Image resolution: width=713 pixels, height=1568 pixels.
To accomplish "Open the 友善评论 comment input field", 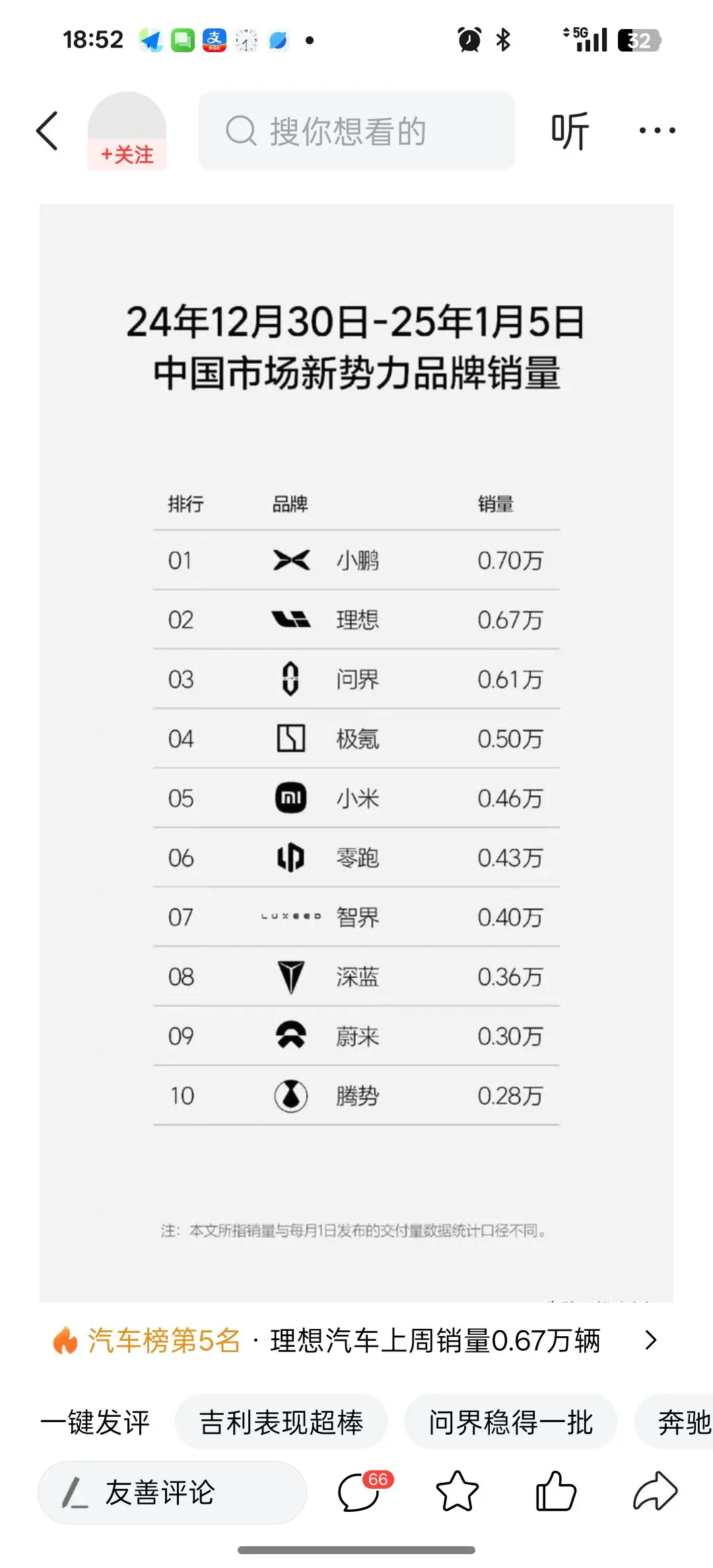I will pos(172,1493).
